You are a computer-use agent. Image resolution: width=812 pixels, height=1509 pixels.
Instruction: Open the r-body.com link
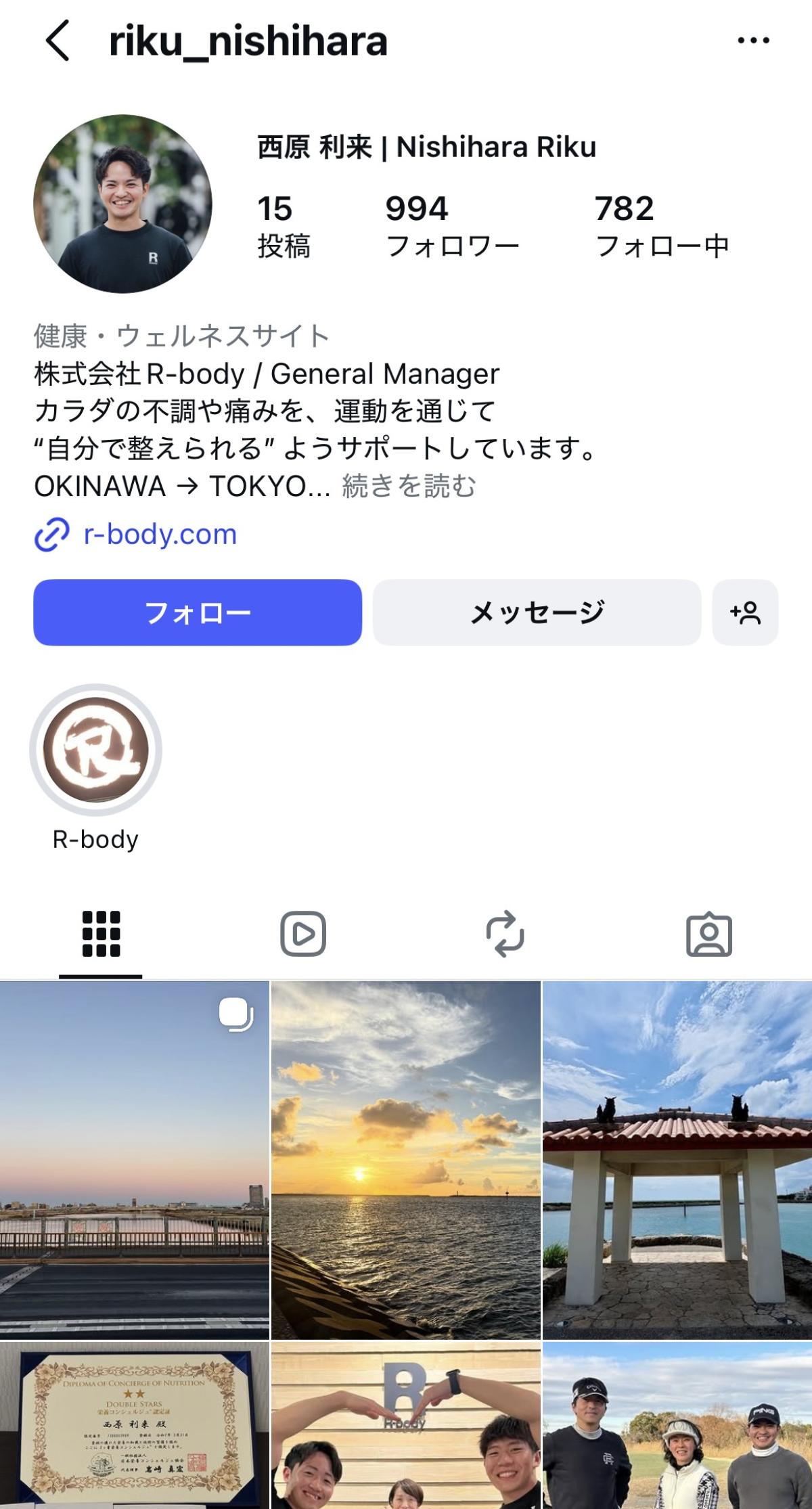(160, 535)
